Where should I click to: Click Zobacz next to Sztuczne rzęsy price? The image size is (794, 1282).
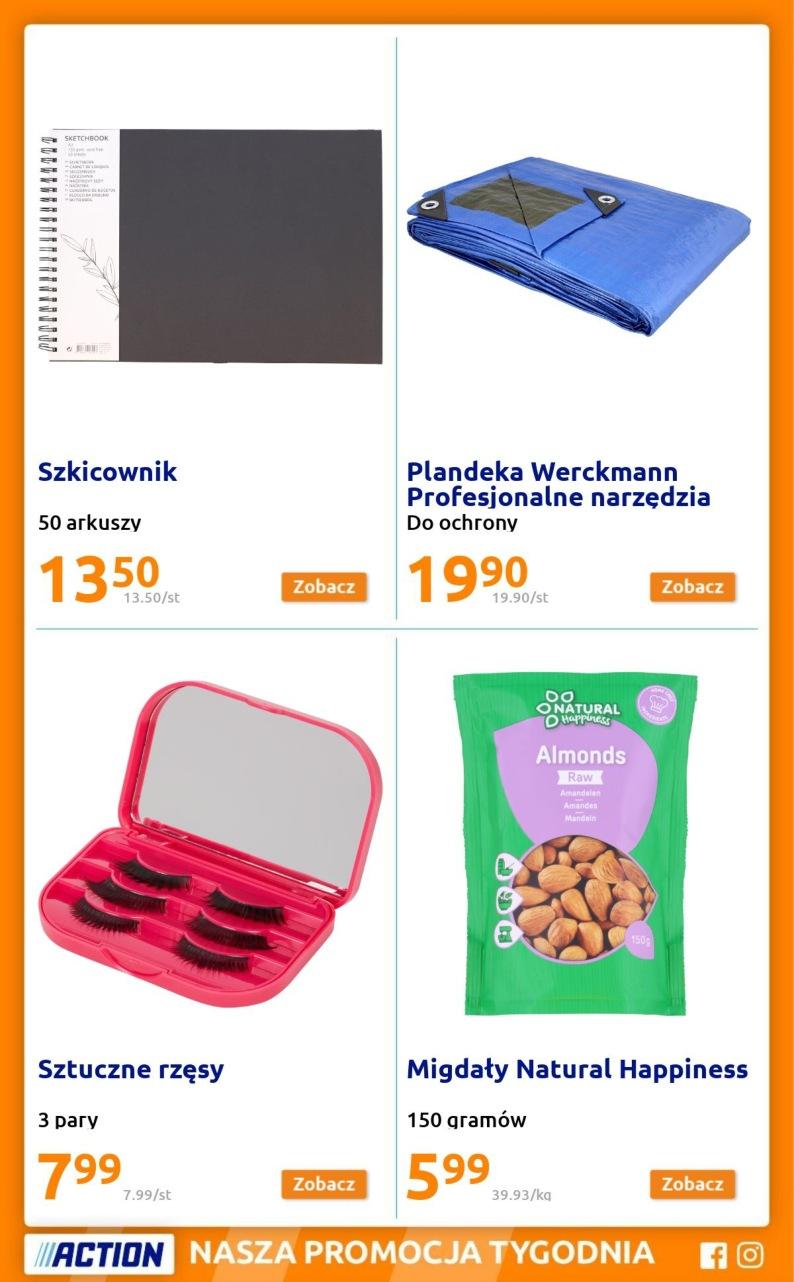click(x=323, y=1184)
